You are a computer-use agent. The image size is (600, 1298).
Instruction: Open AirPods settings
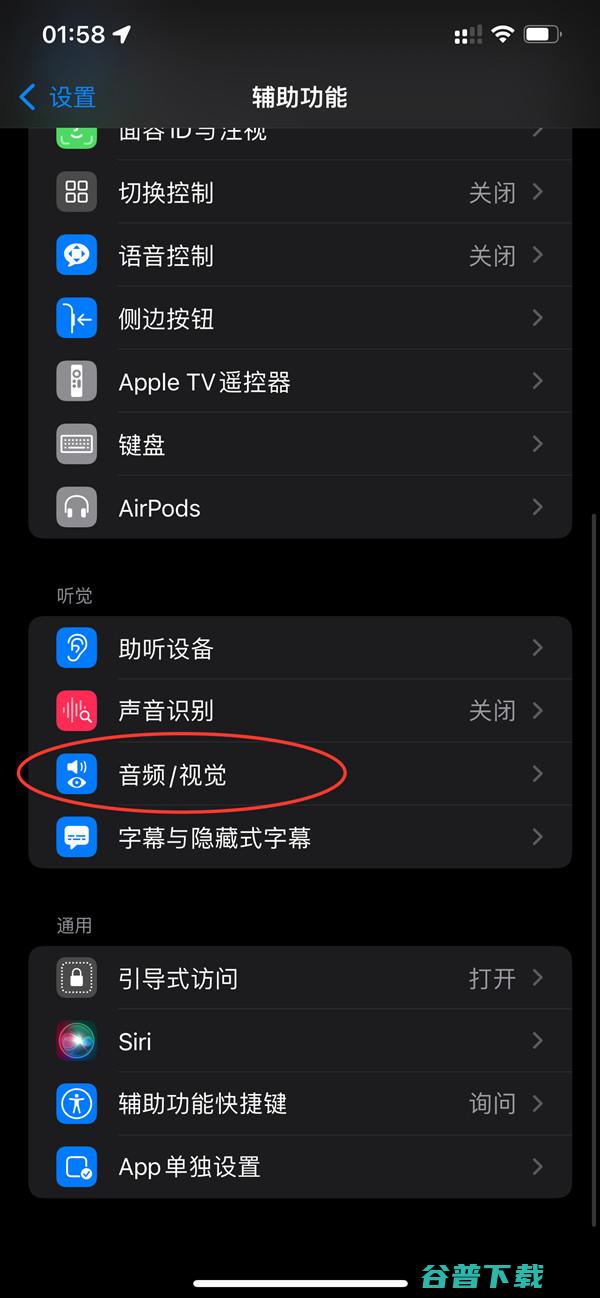tap(300, 508)
